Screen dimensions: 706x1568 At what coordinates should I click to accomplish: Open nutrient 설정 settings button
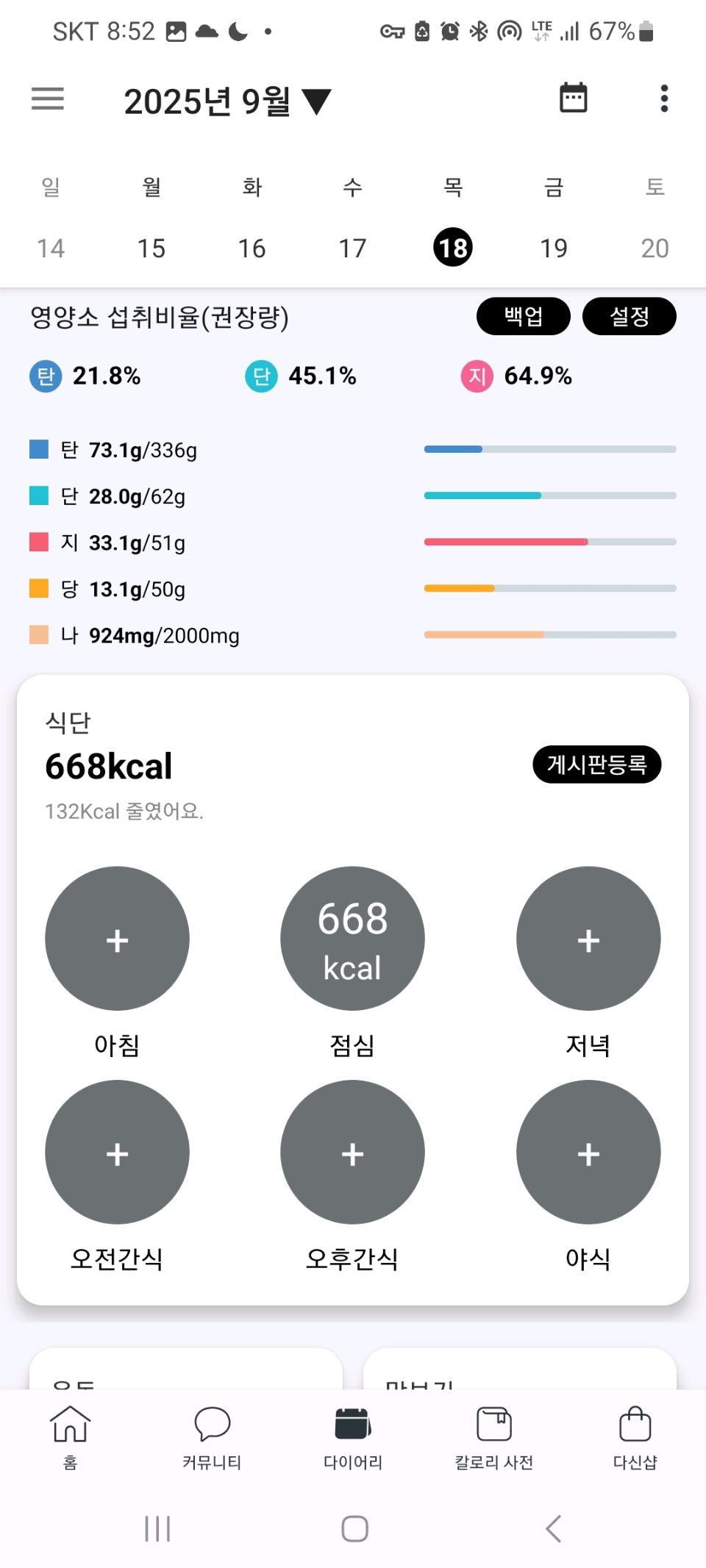pyautogui.click(x=629, y=316)
